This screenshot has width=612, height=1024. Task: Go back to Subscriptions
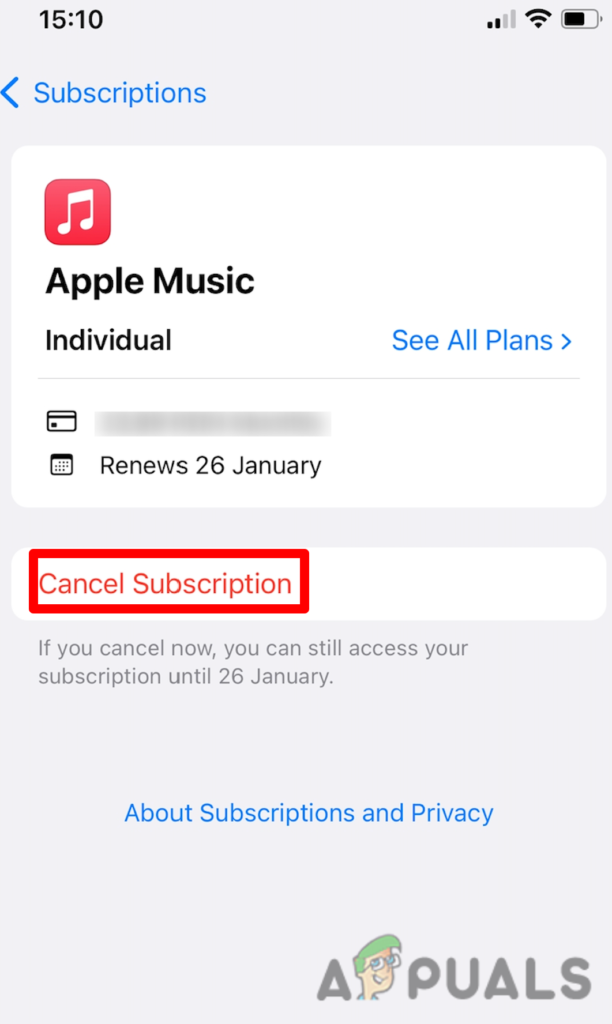(104, 93)
